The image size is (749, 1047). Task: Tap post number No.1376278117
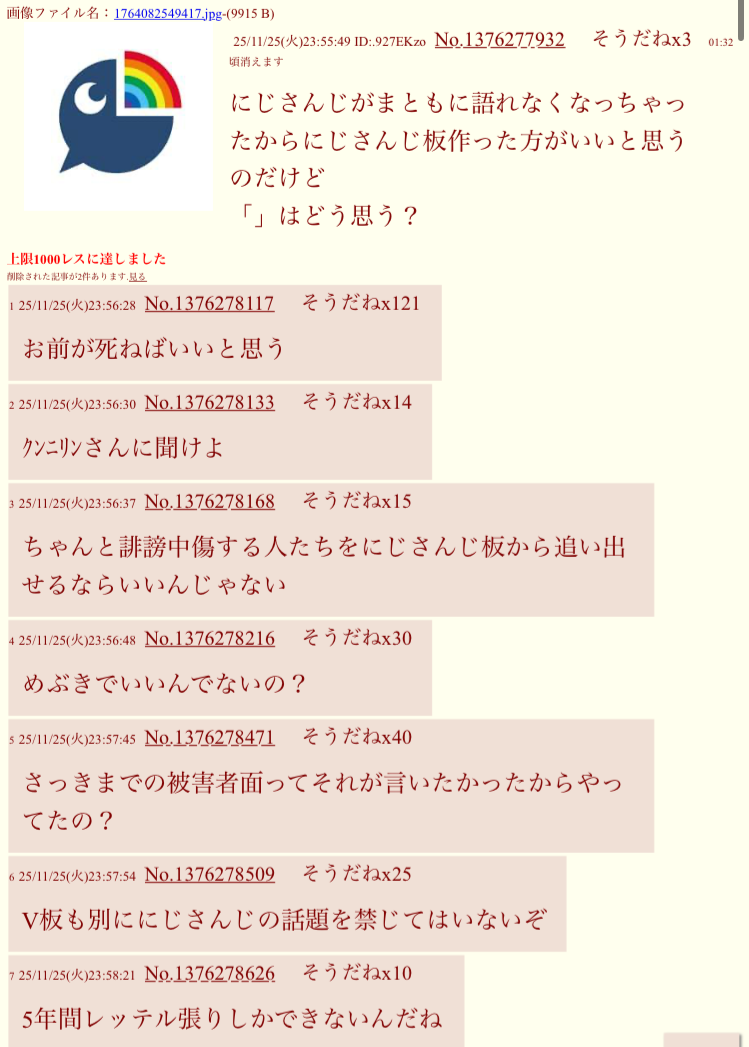209,303
